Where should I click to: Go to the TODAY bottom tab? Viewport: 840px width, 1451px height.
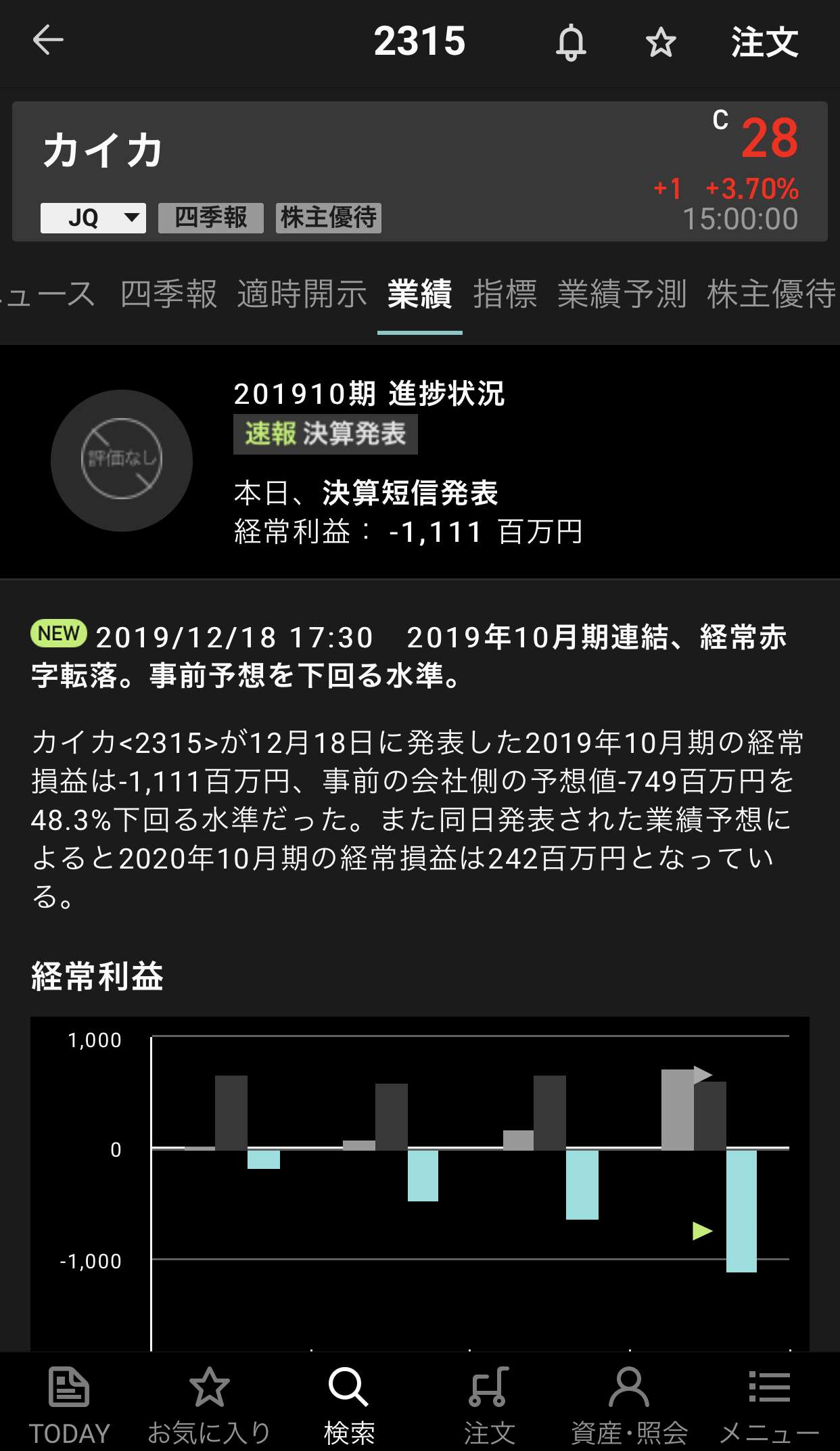[x=69, y=1404]
